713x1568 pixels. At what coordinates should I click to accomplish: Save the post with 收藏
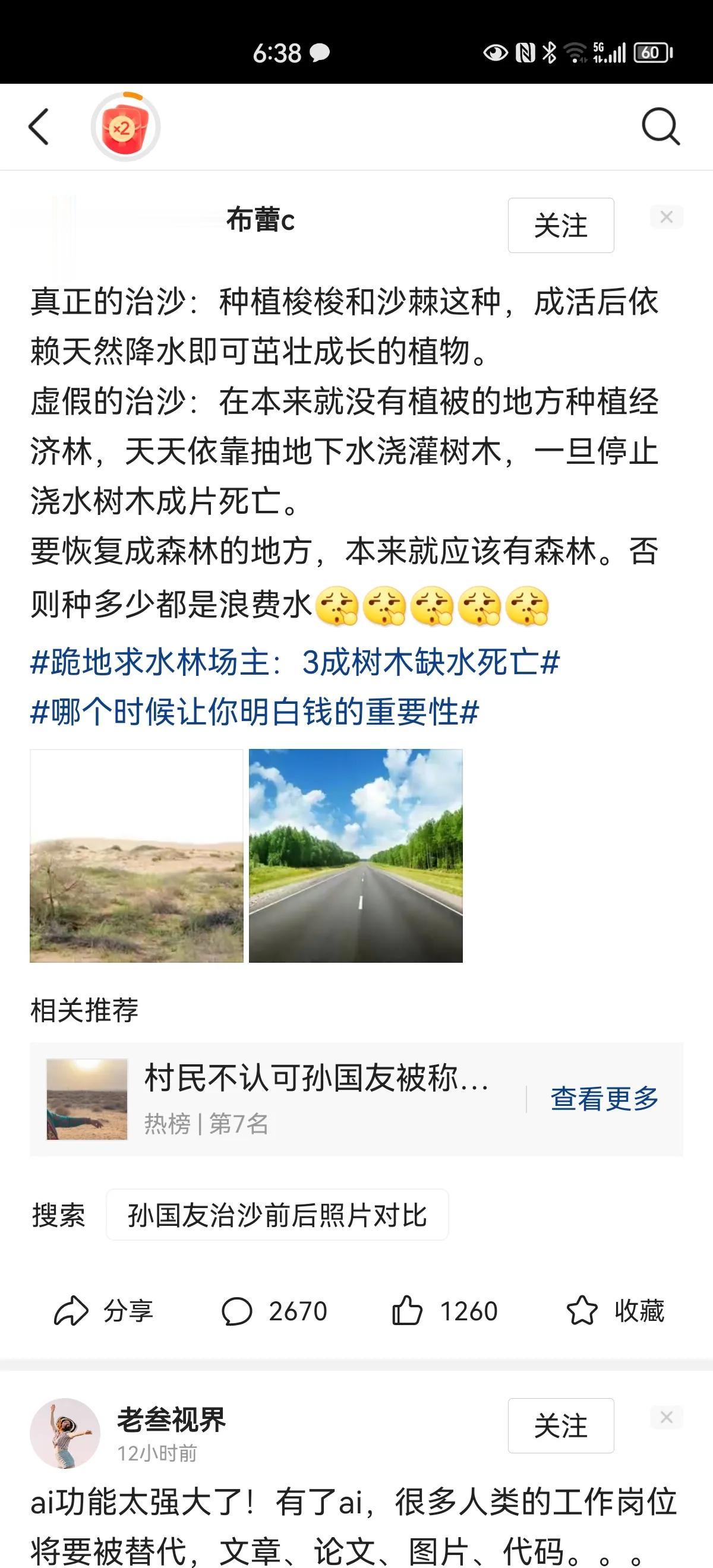pos(615,1310)
